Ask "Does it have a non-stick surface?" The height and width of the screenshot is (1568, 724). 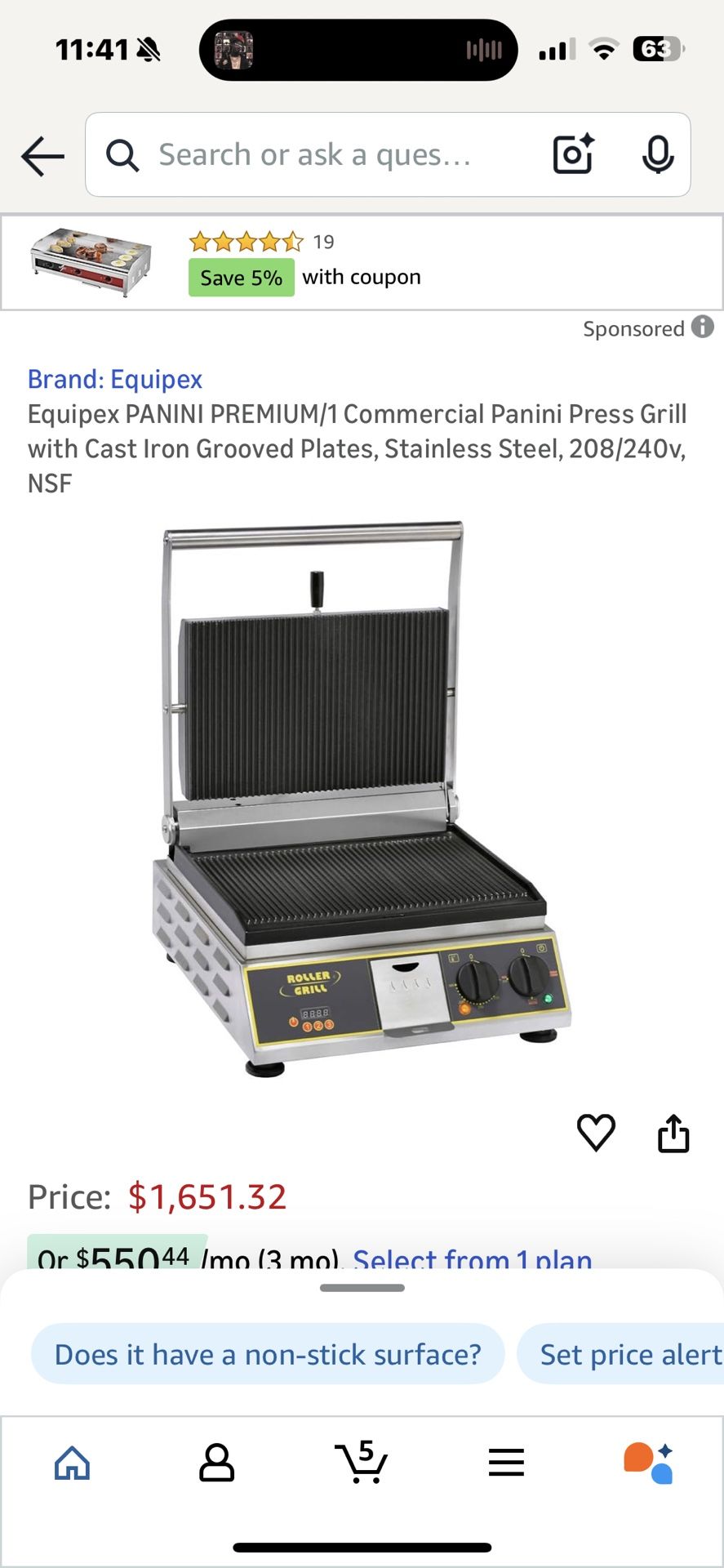(x=268, y=1354)
